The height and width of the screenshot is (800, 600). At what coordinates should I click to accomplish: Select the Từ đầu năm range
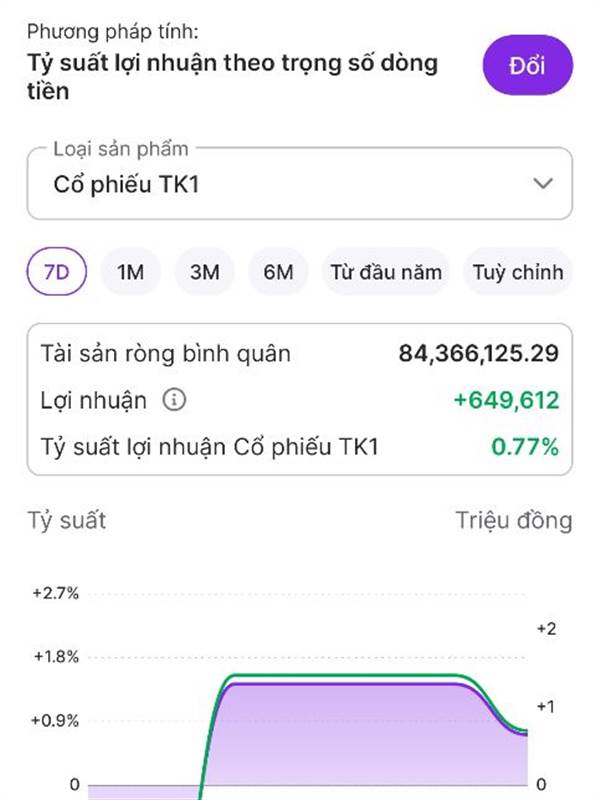click(385, 271)
